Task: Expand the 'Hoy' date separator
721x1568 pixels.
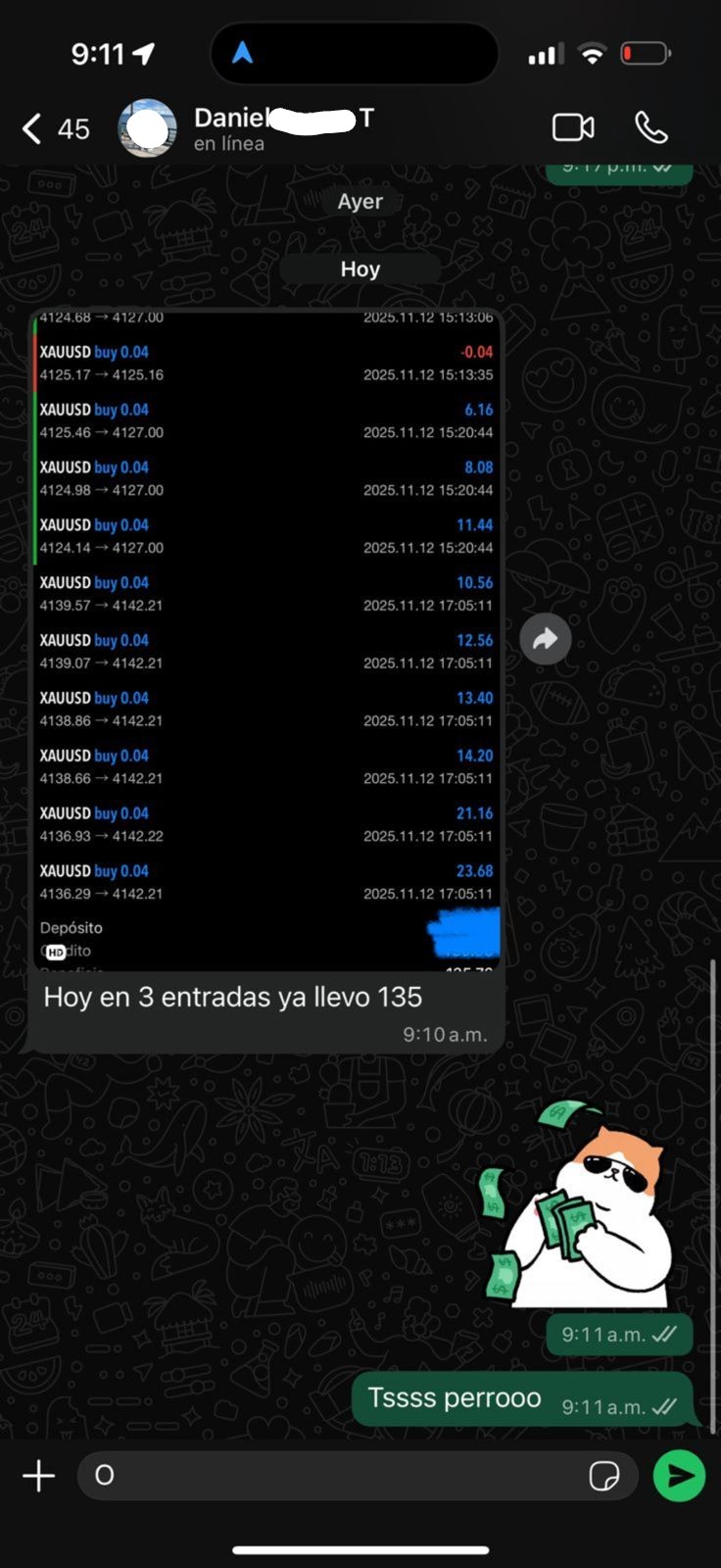Action: [360, 268]
